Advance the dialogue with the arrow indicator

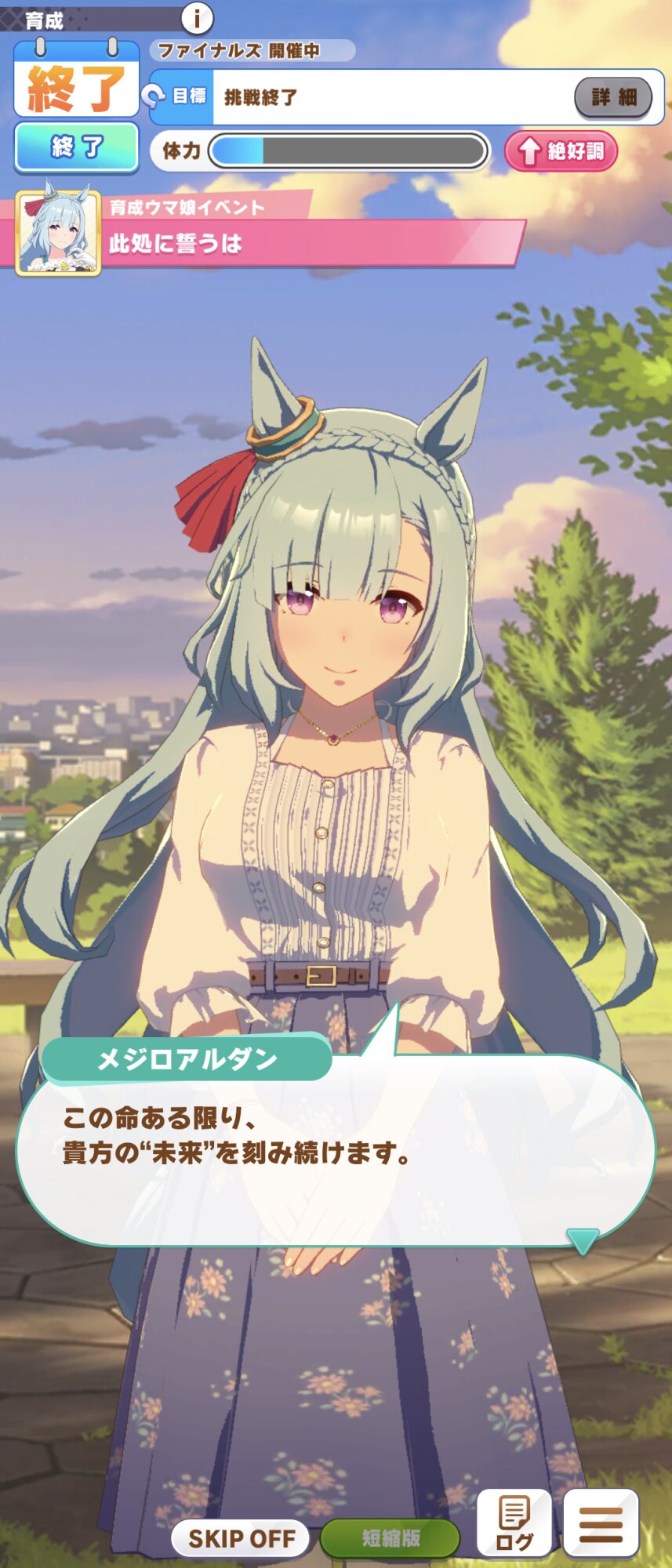click(x=582, y=1240)
